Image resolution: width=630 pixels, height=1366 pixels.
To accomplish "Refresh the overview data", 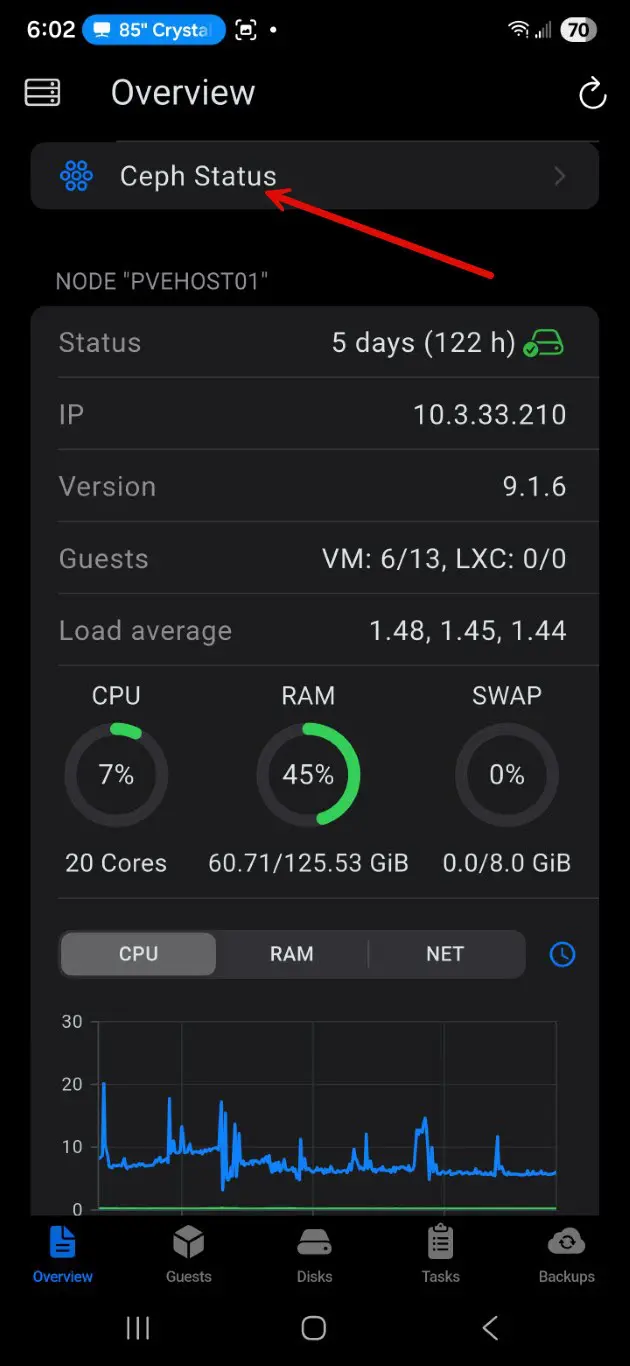I will click(592, 94).
